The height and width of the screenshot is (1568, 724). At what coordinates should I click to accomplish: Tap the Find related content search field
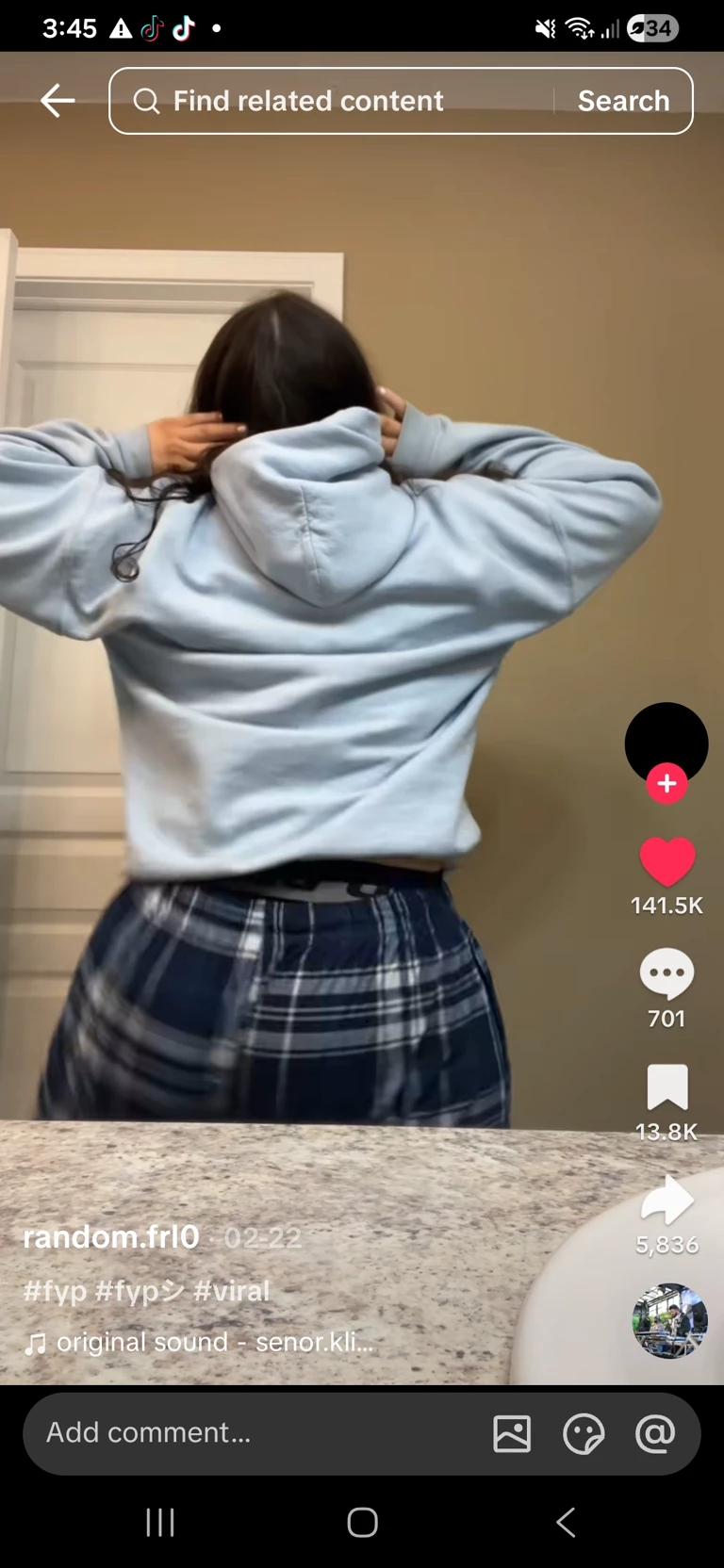click(x=330, y=101)
